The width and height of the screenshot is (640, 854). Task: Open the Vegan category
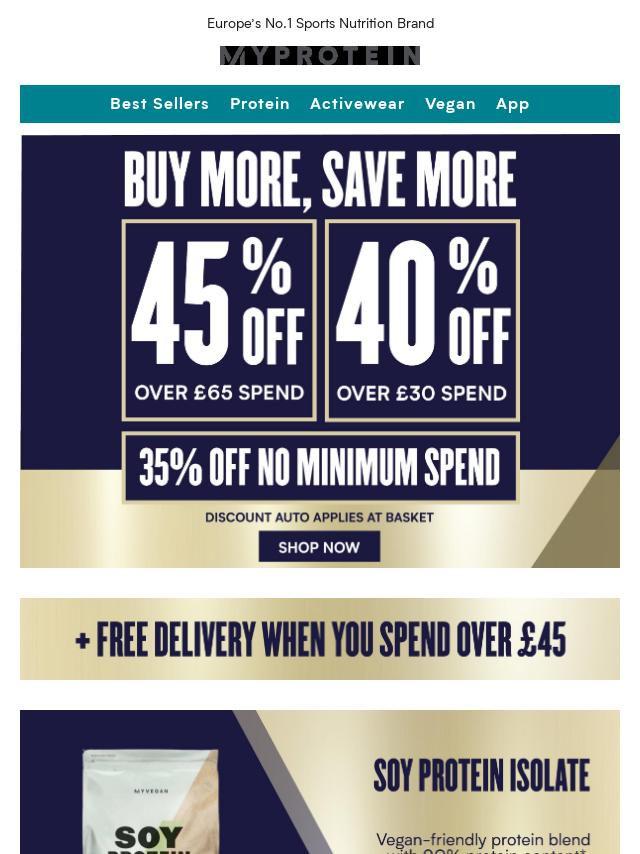tap(450, 104)
